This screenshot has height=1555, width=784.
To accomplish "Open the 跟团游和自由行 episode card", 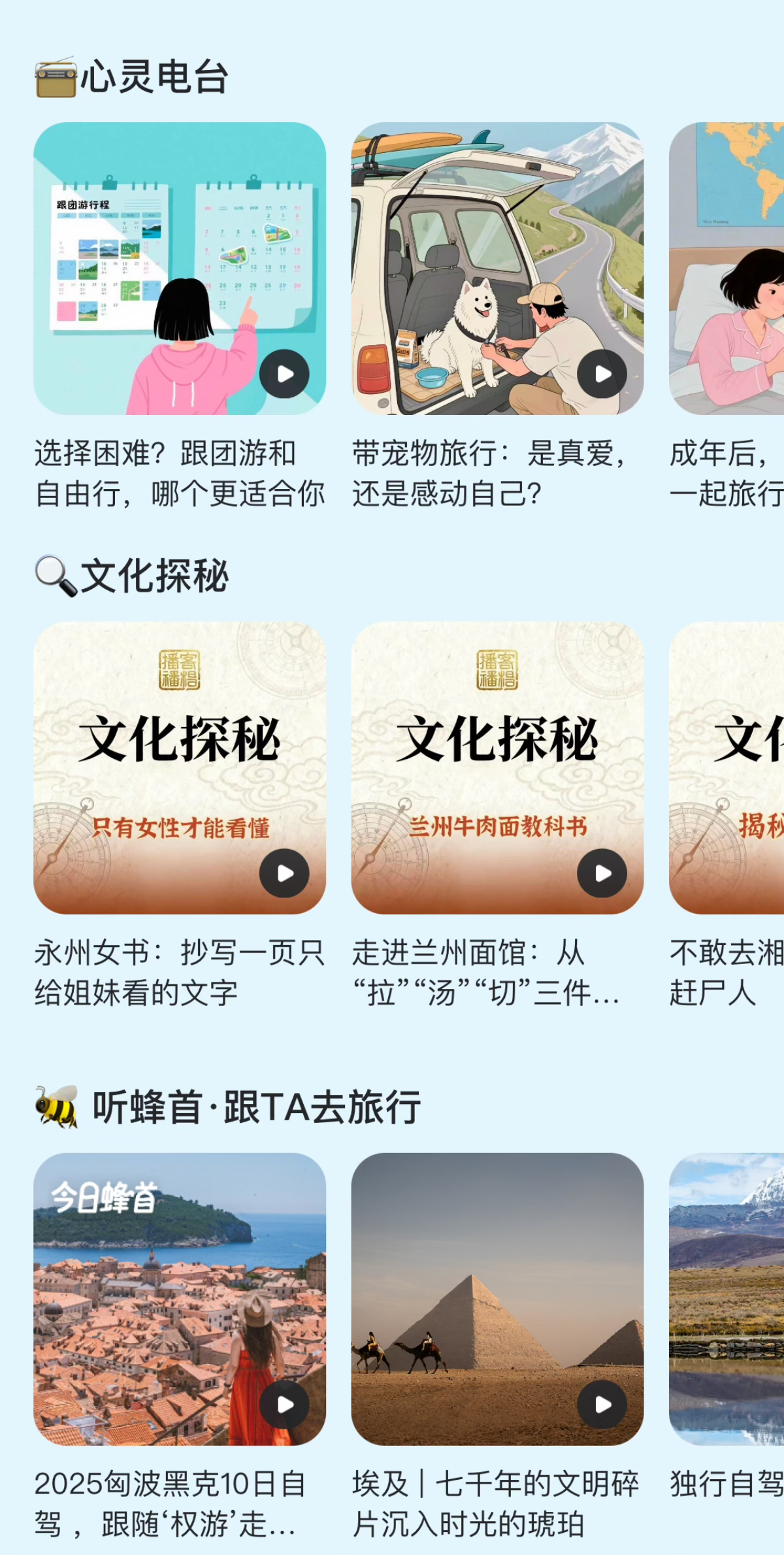I will (180, 268).
